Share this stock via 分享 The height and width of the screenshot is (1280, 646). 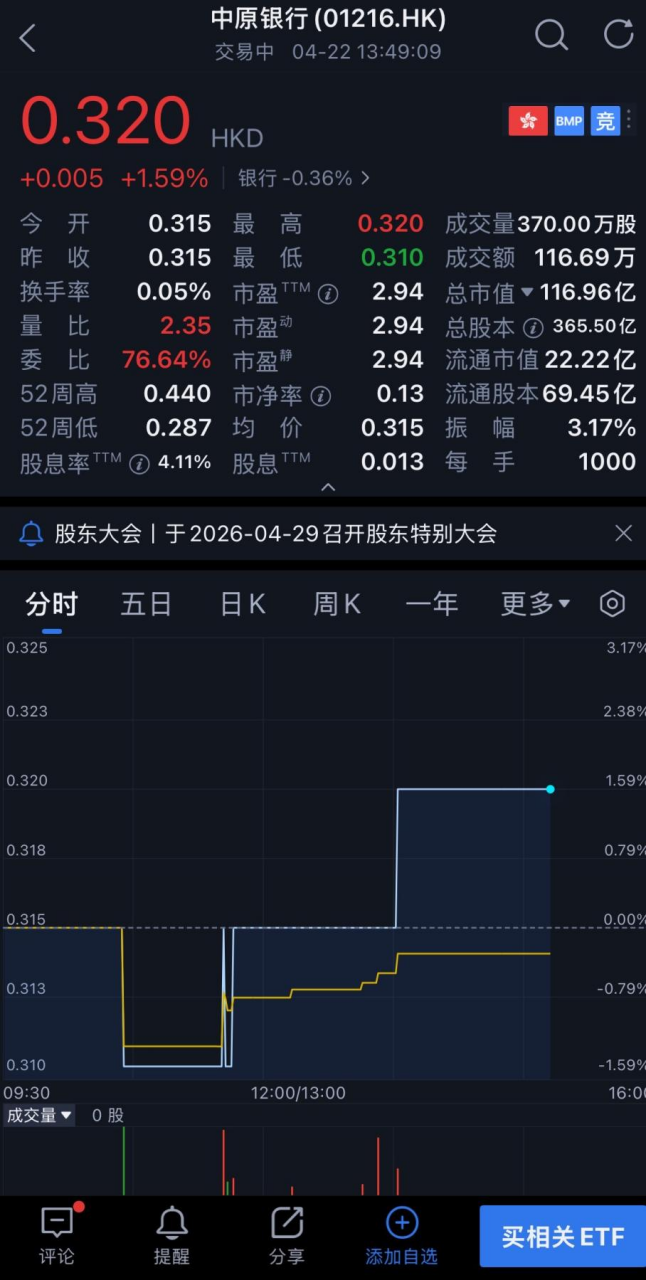(287, 1236)
